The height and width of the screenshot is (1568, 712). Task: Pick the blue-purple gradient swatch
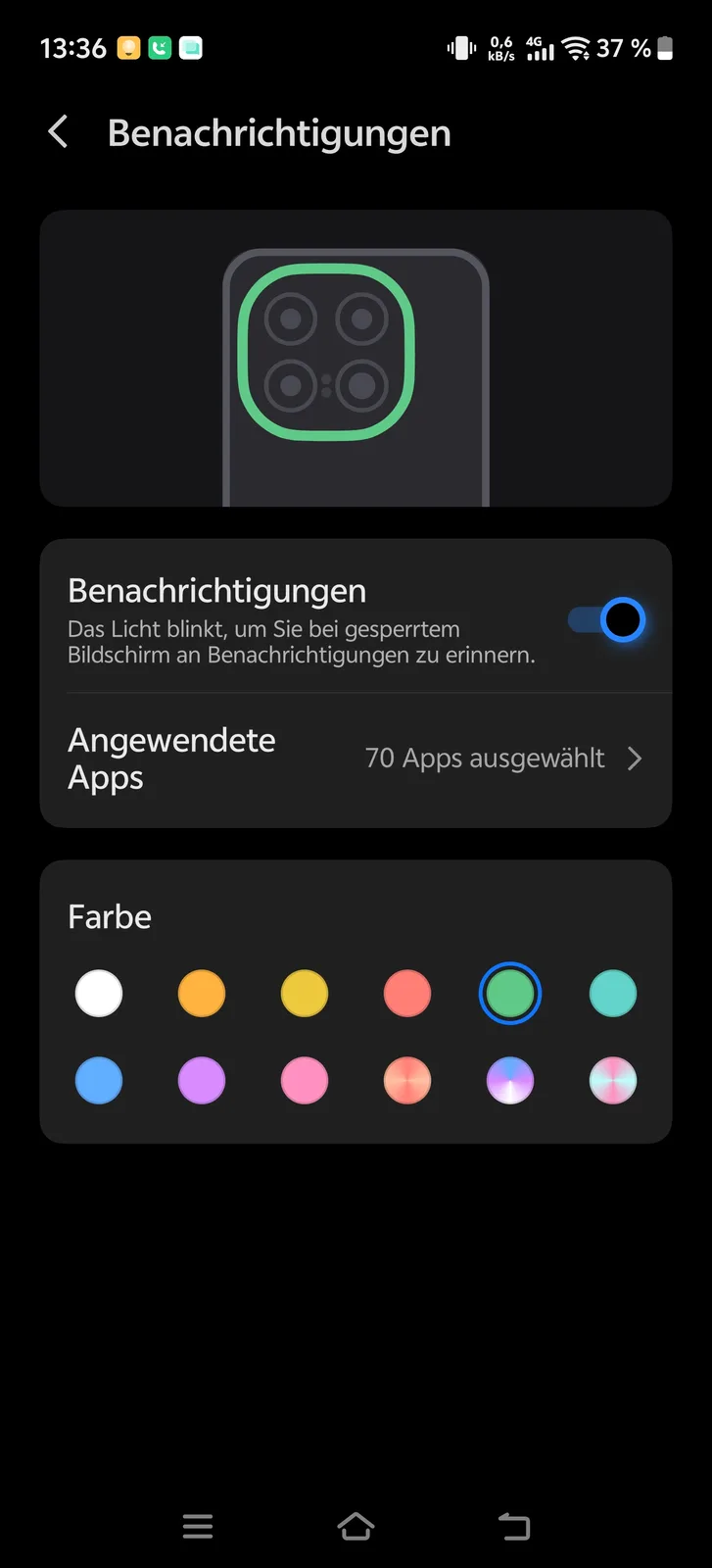(510, 1081)
